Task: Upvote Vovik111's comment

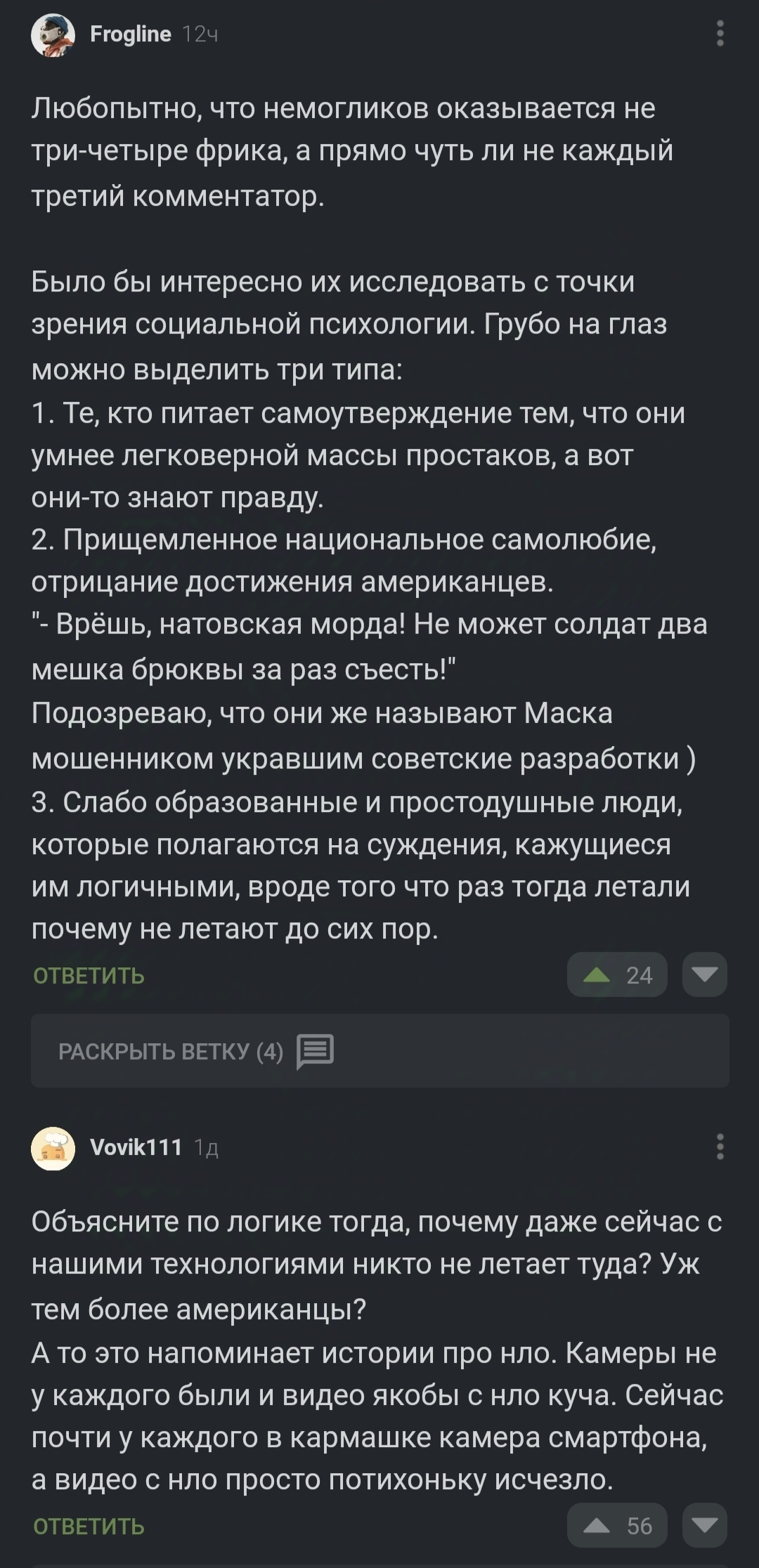Action: coord(617,1525)
